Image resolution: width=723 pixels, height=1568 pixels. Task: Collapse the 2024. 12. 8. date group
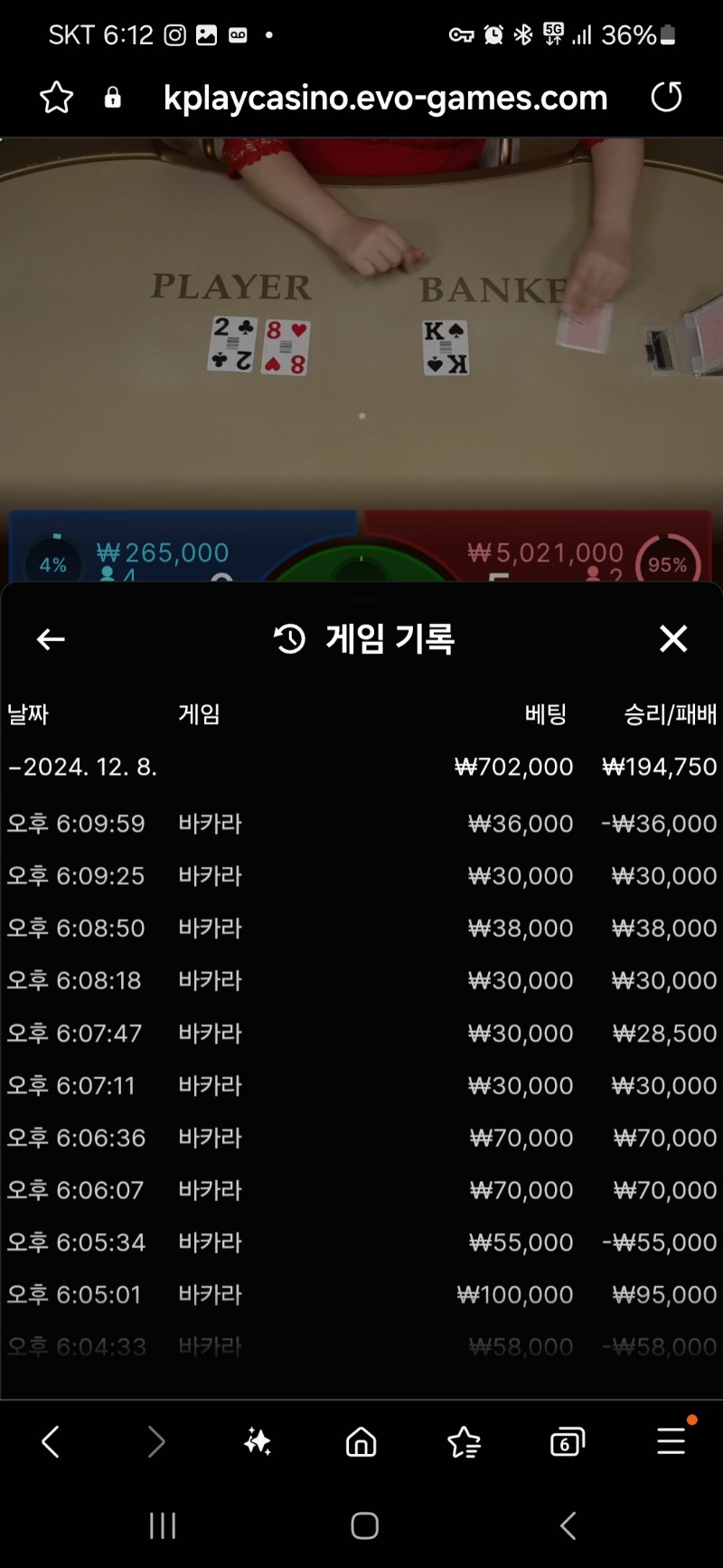(x=82, y=767)
